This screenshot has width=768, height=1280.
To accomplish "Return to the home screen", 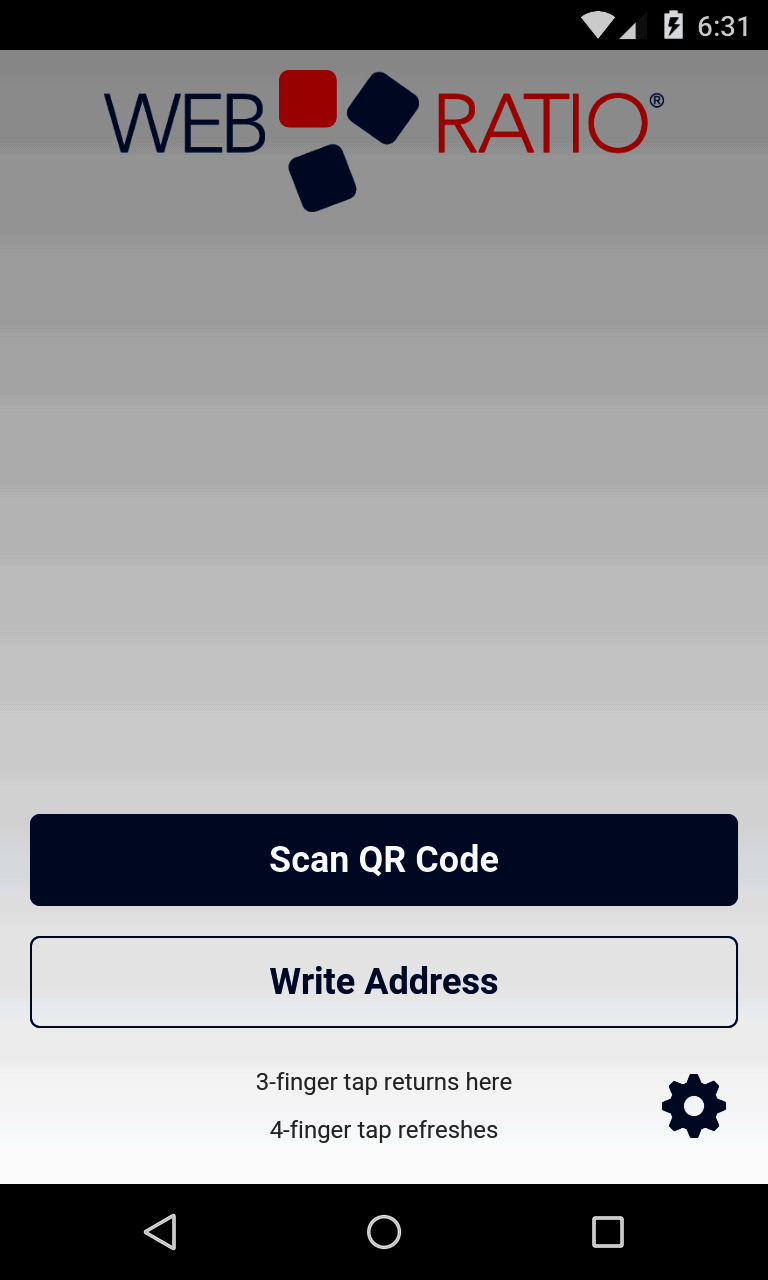I will coord(384,1232).
